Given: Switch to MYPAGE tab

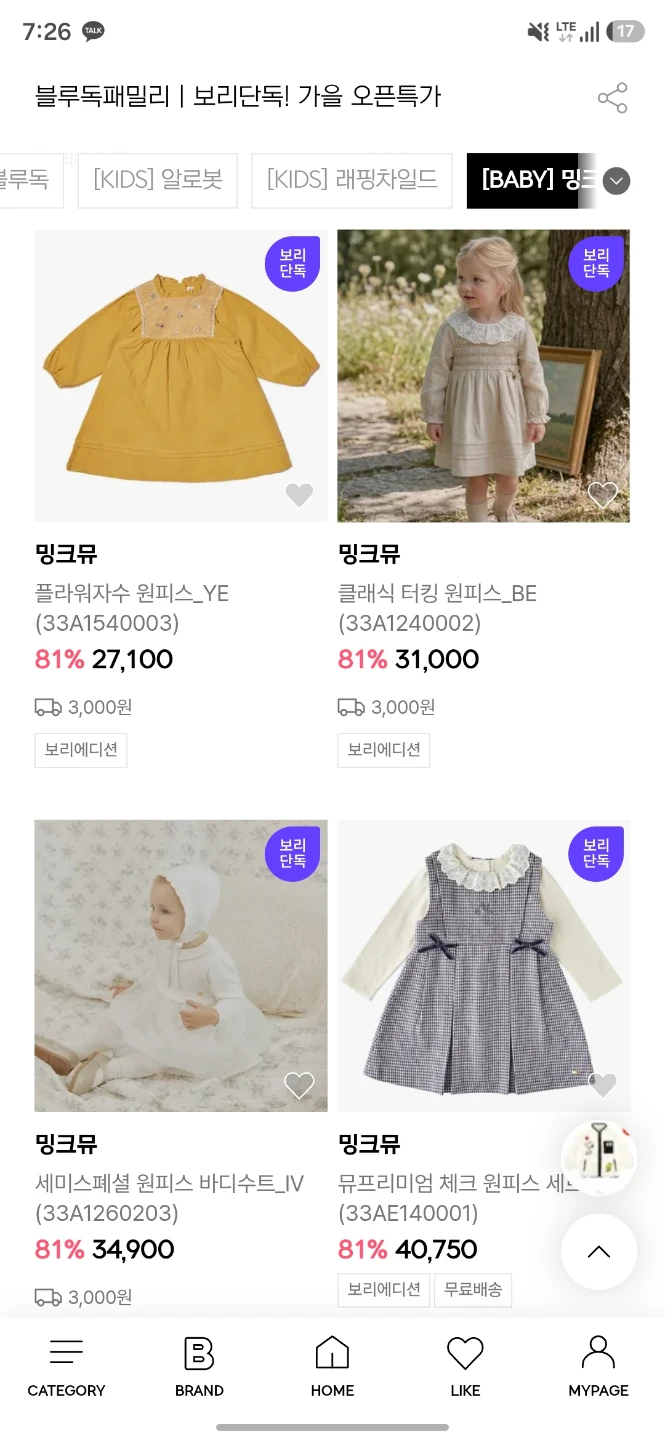Looking at the screenshot, I should [x=598, y=1366].
